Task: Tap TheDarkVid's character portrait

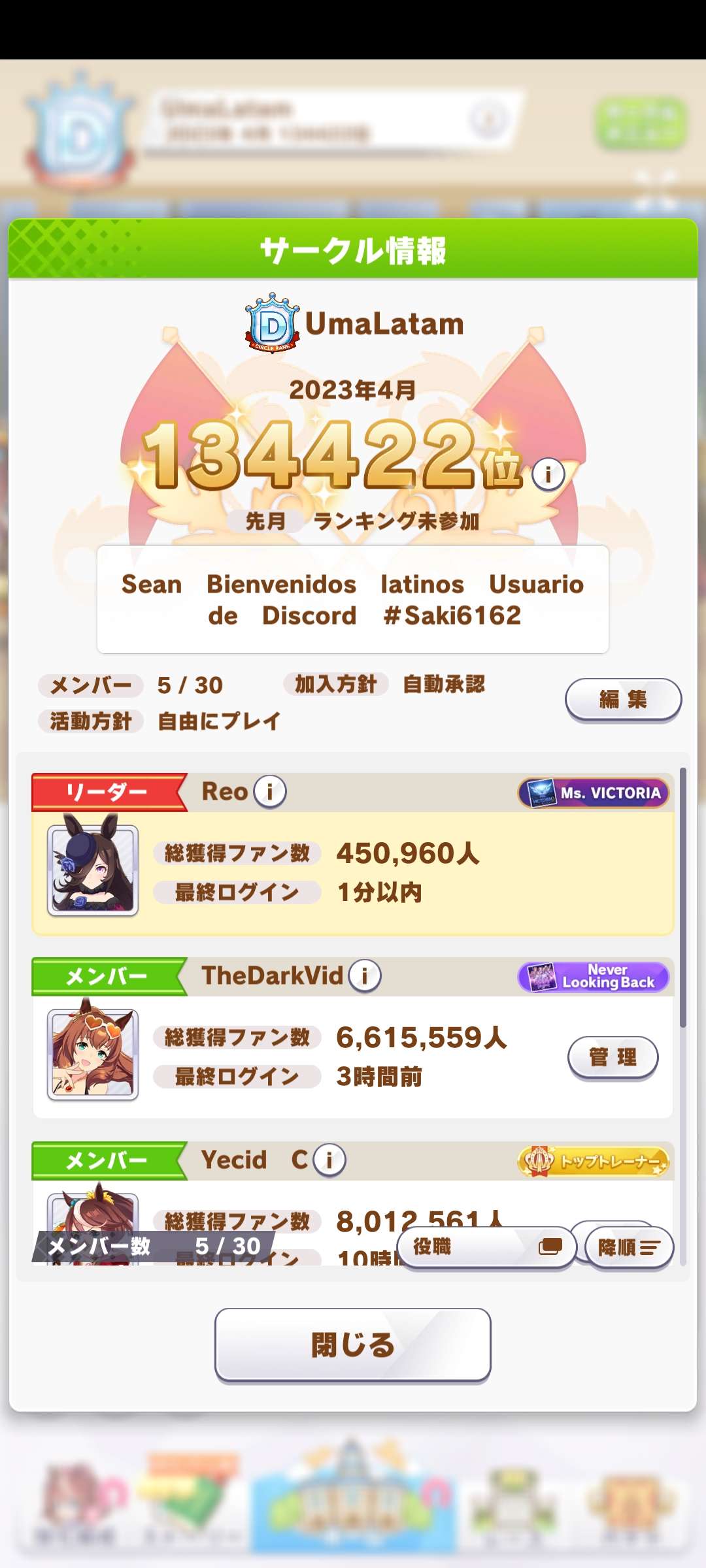Action: click(x=93, y=1053)
